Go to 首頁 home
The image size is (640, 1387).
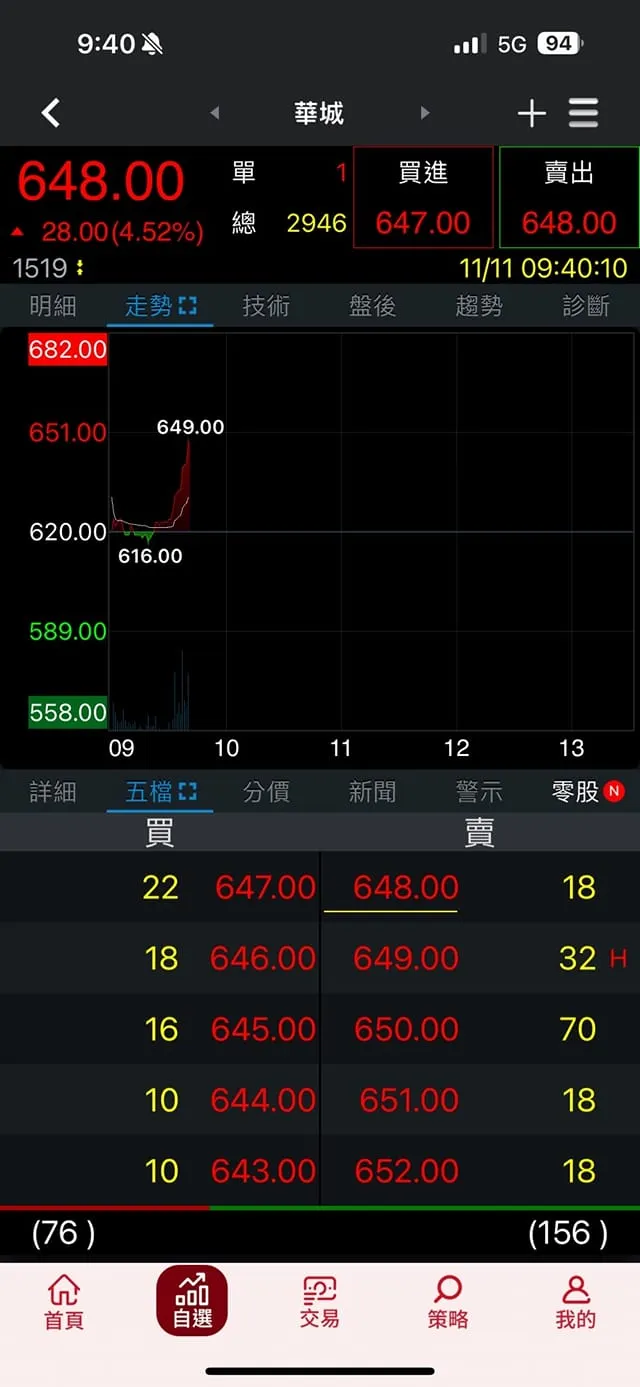click(x=64, y=1302)
